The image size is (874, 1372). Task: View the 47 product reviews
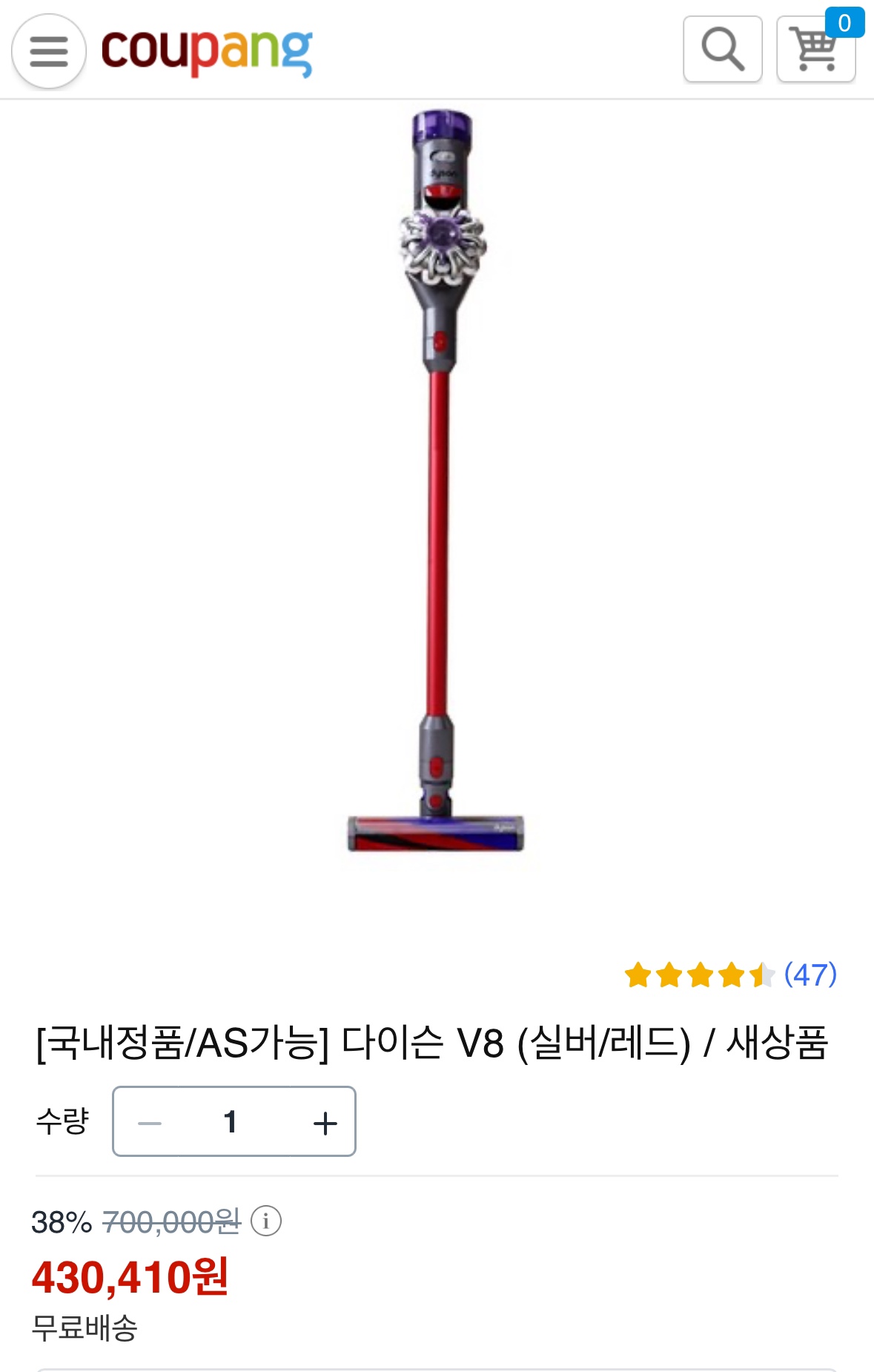(x=810, y=974)
